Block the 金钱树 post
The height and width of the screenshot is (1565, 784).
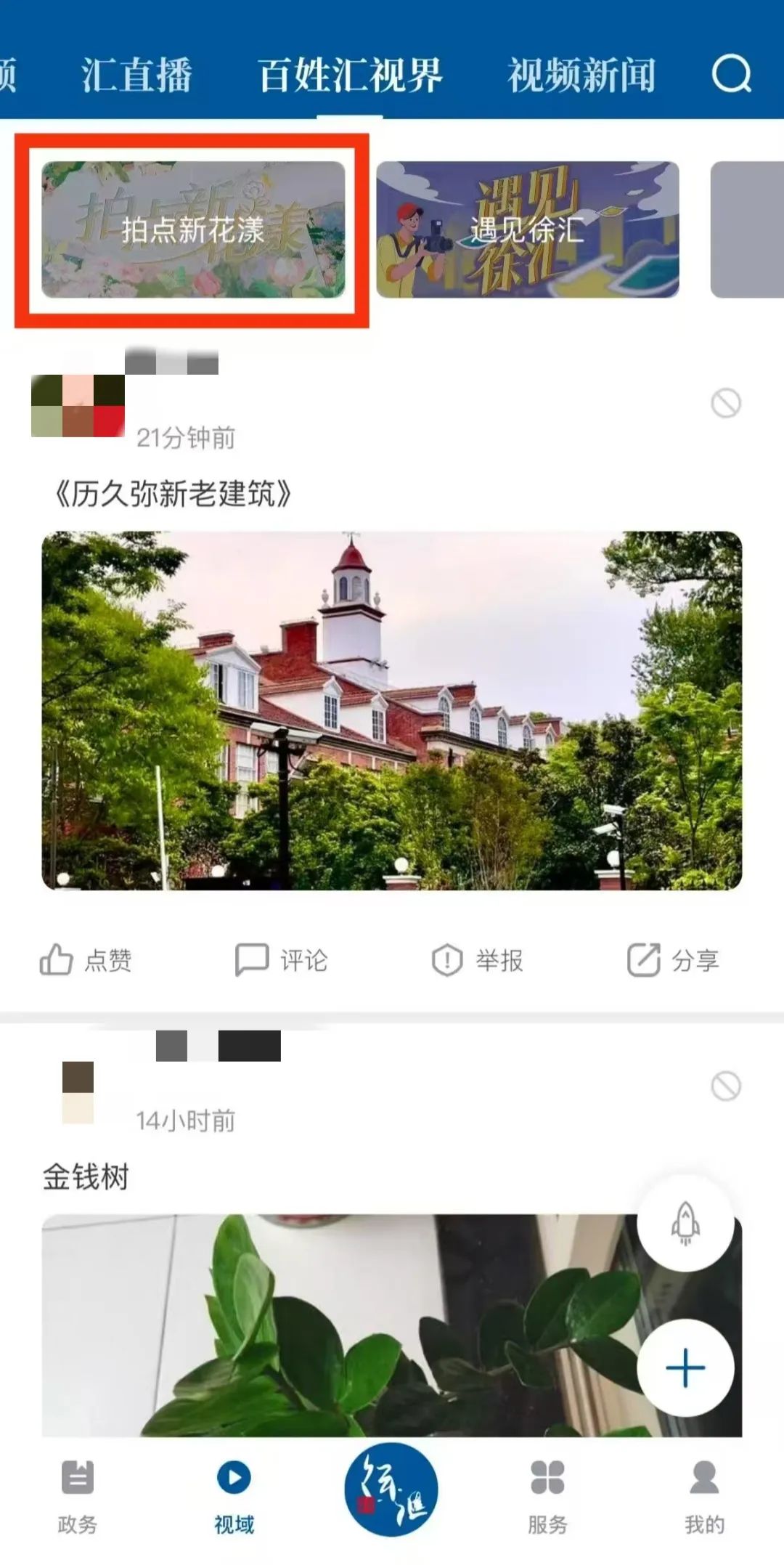click(726, 1086)
